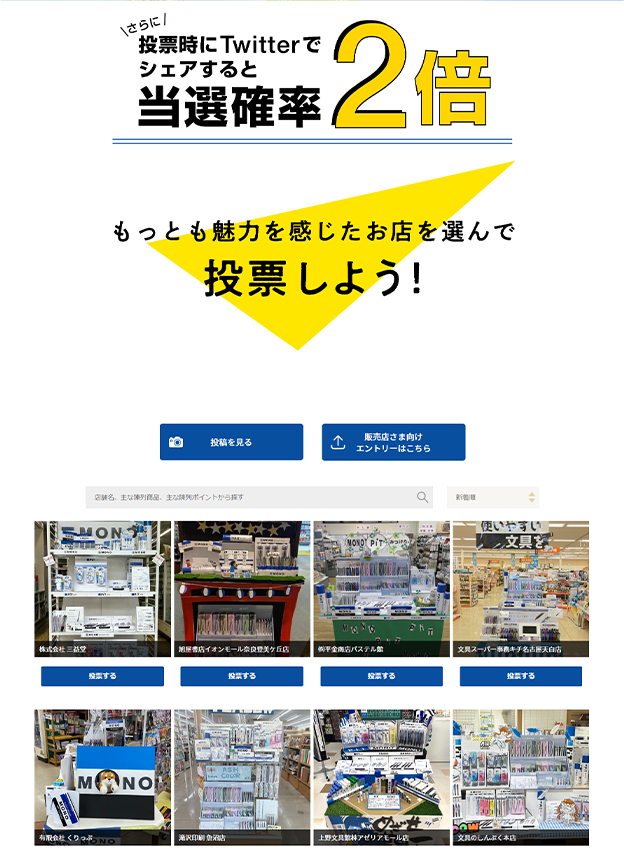Tap the magnifier search icon
The height and width of the screenshot is (850, 624).
[423, 497]
